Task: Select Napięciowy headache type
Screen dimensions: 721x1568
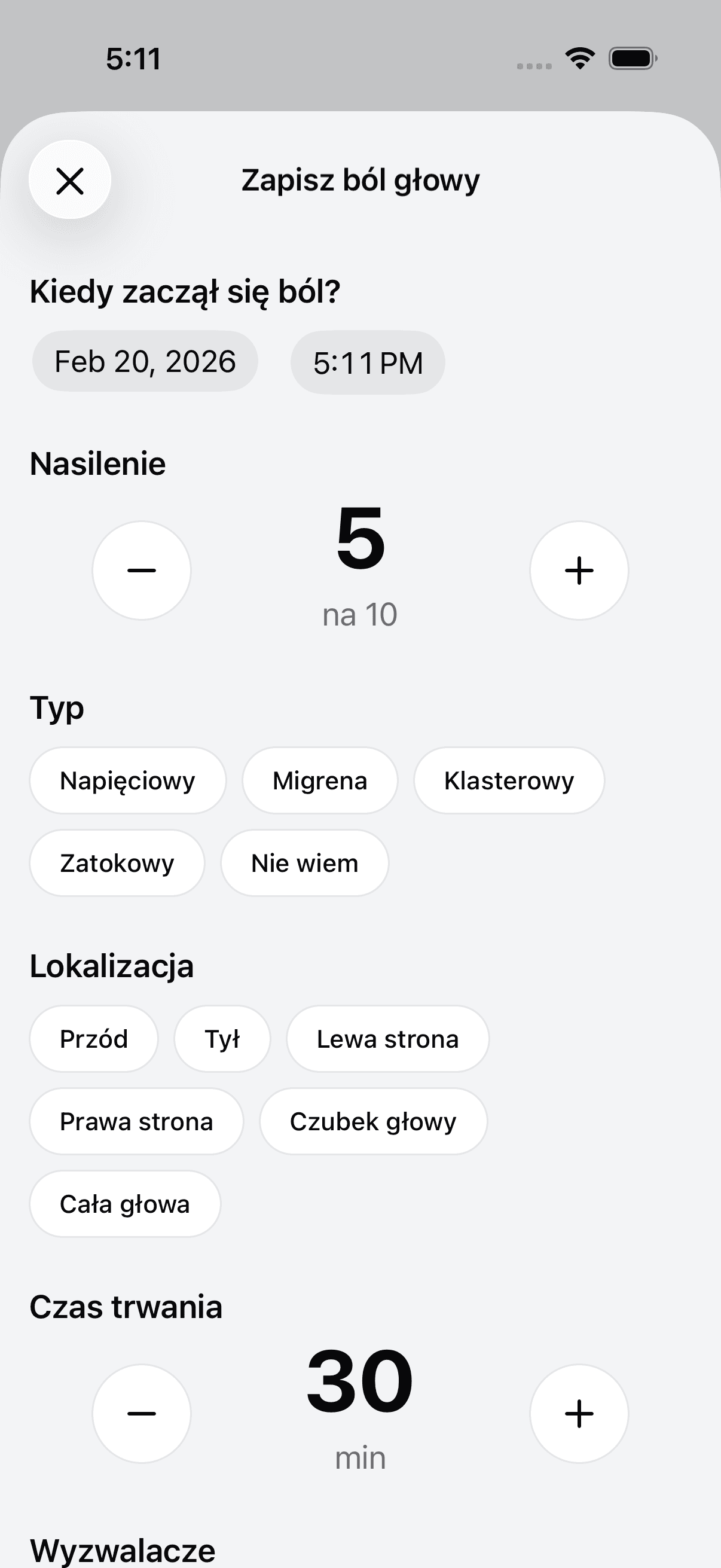Action: coord(127,780)
